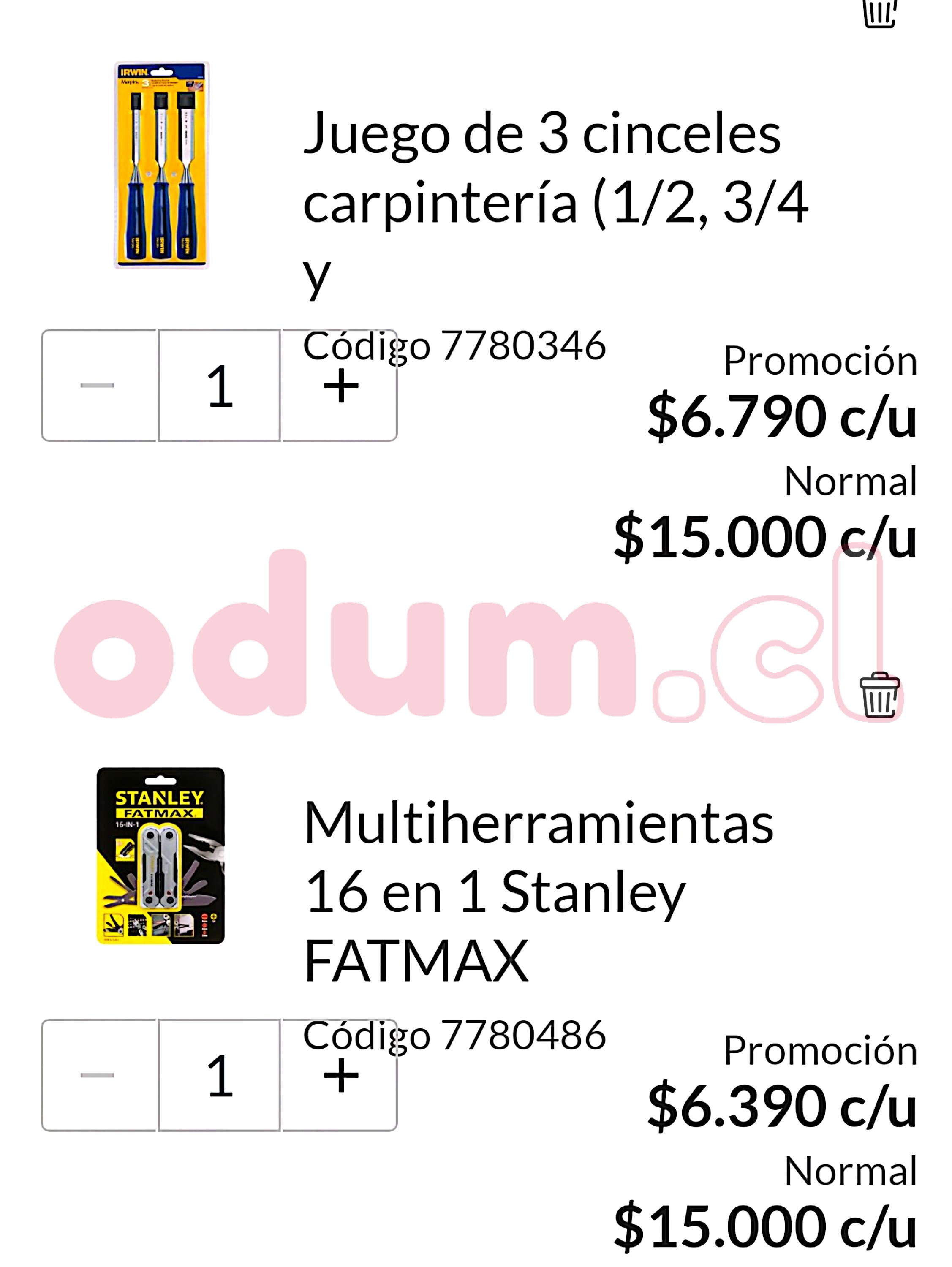Edit the Stanley FATMAX quantity field
The image size is (952, 1267).
tap(219, 1075)
